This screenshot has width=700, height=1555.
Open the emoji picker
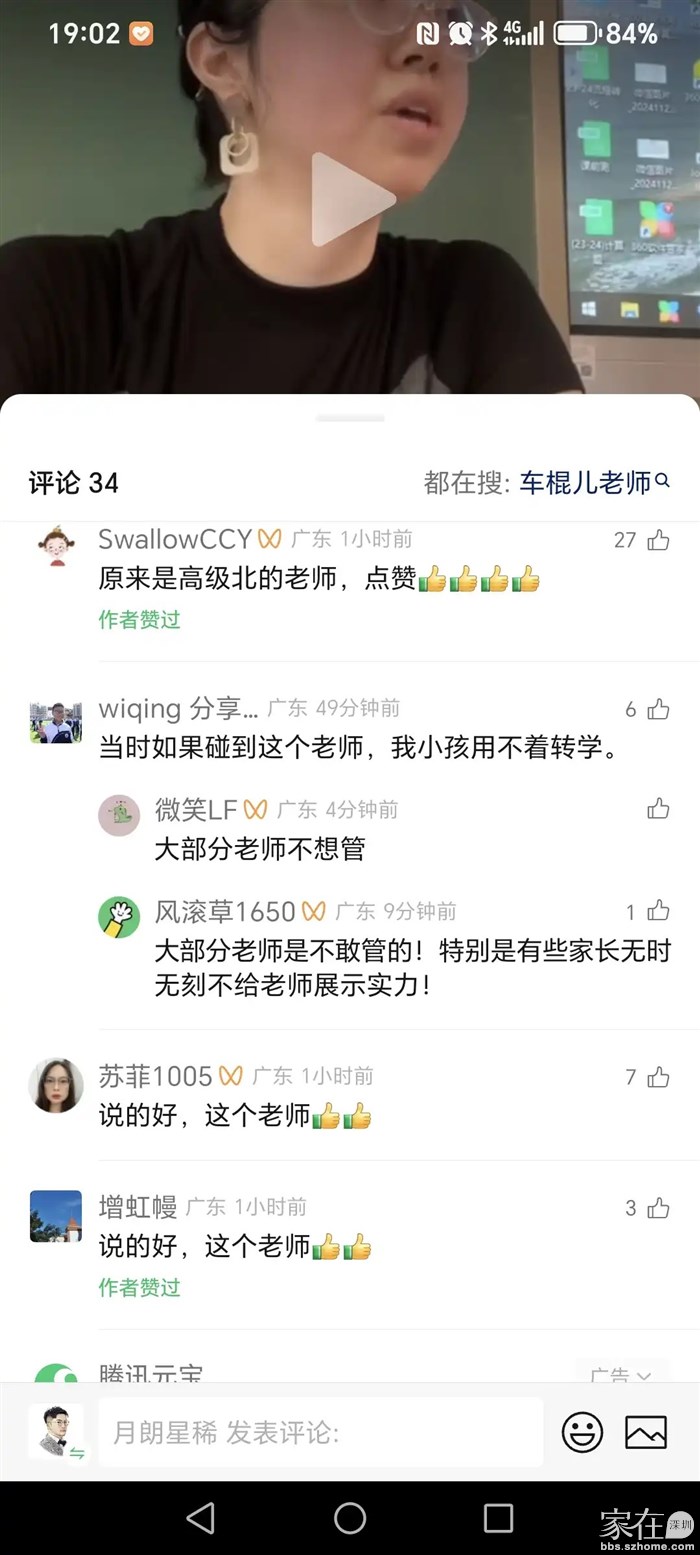582,1432
